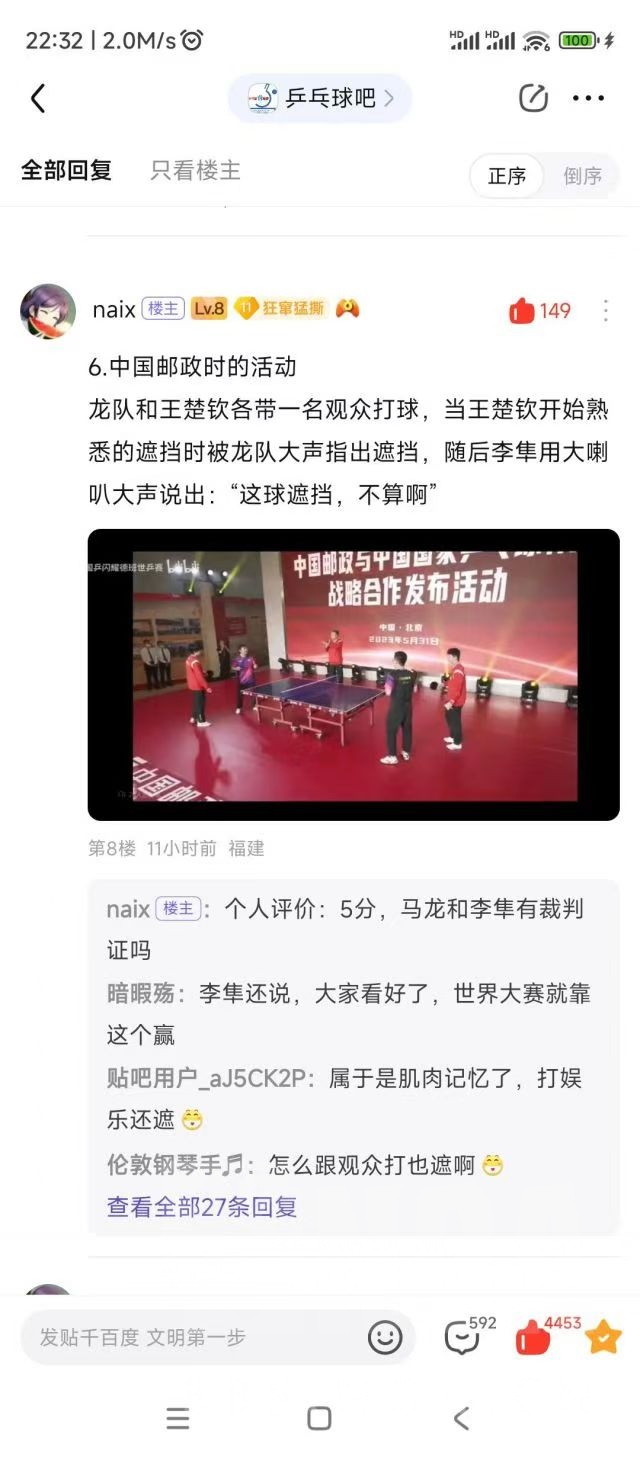Favorite the thread with the star icon

pyautogui.click(x=604, y=1338)
